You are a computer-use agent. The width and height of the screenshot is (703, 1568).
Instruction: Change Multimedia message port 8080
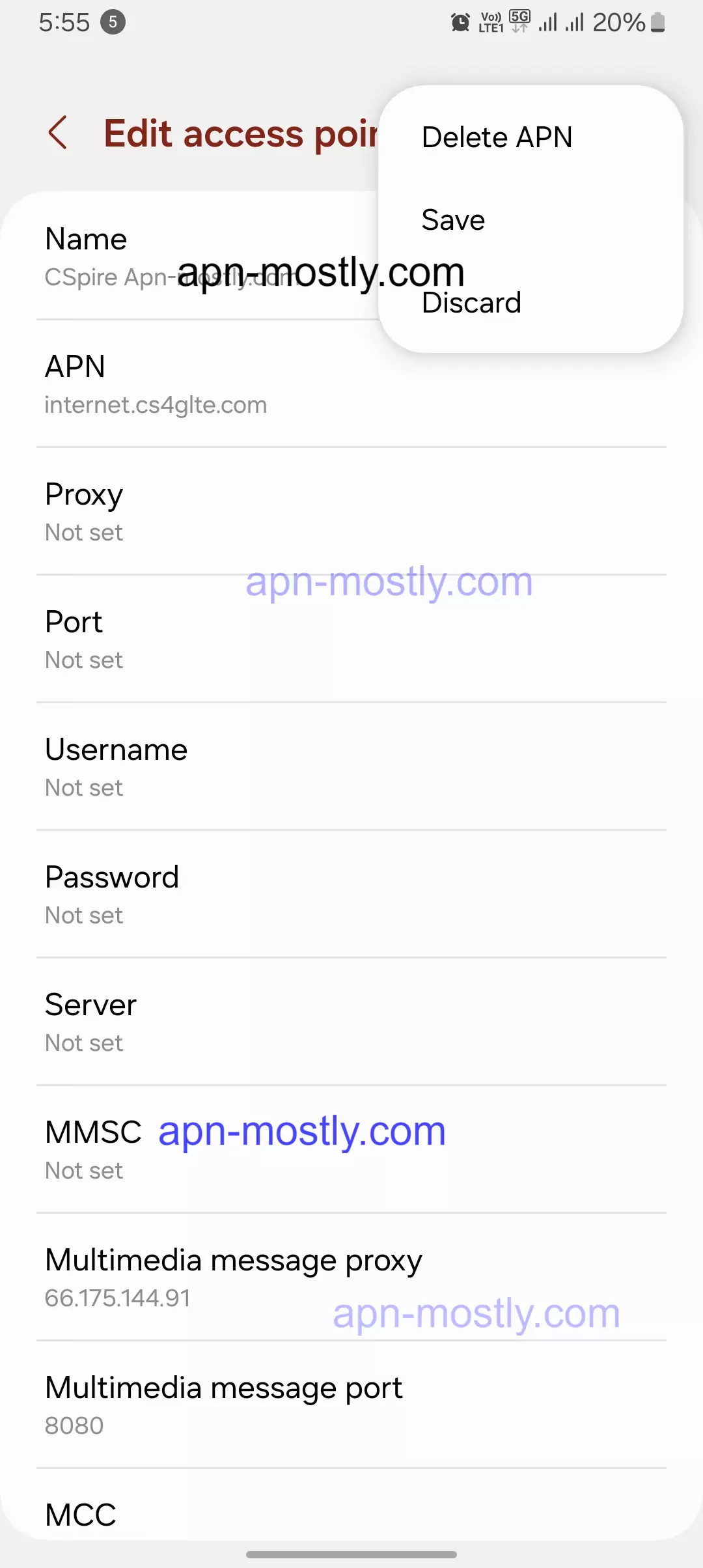pyautogui.click(x=351, y=1405)
